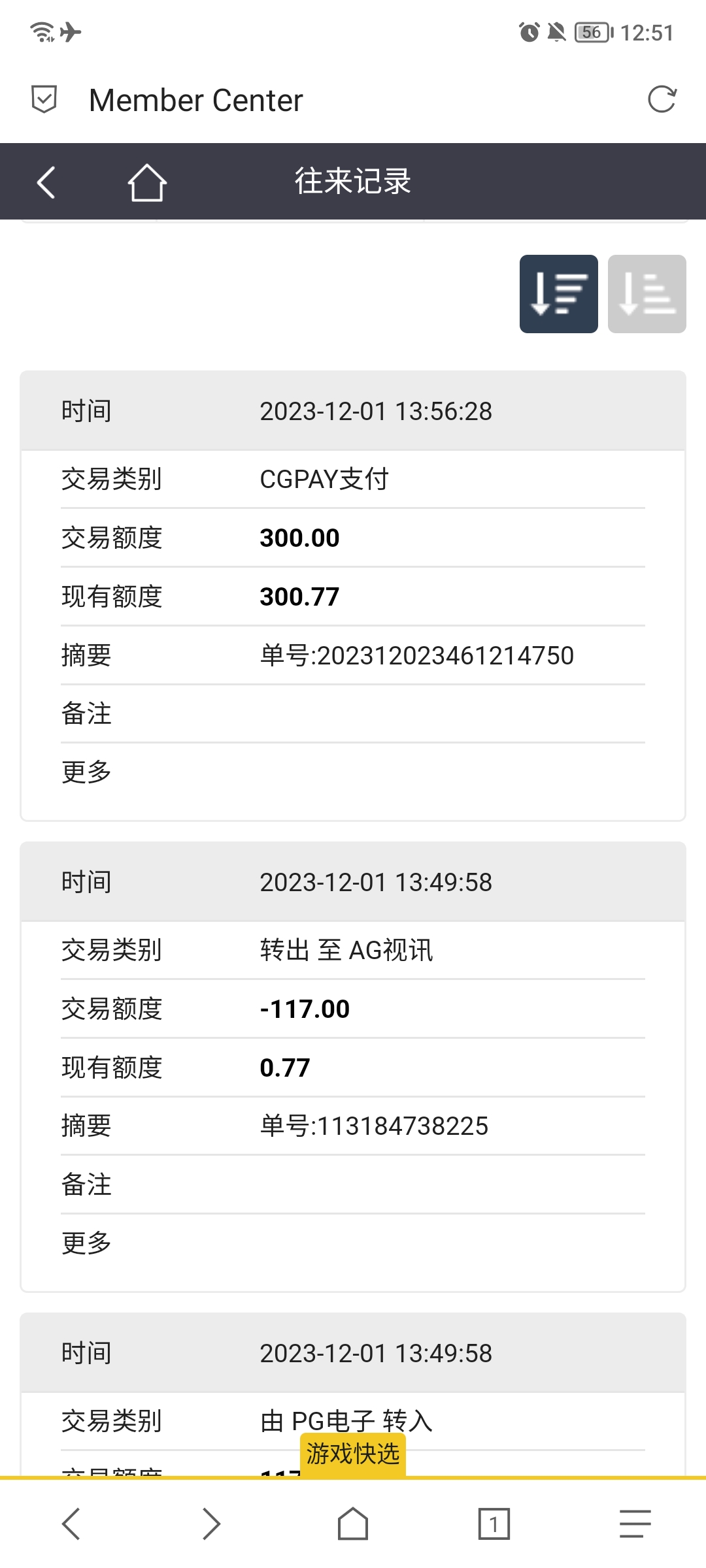This screenshot has width=706, height=1568.
Task: Go back from the 往来记录 page
Action: (x=46, y=182)
